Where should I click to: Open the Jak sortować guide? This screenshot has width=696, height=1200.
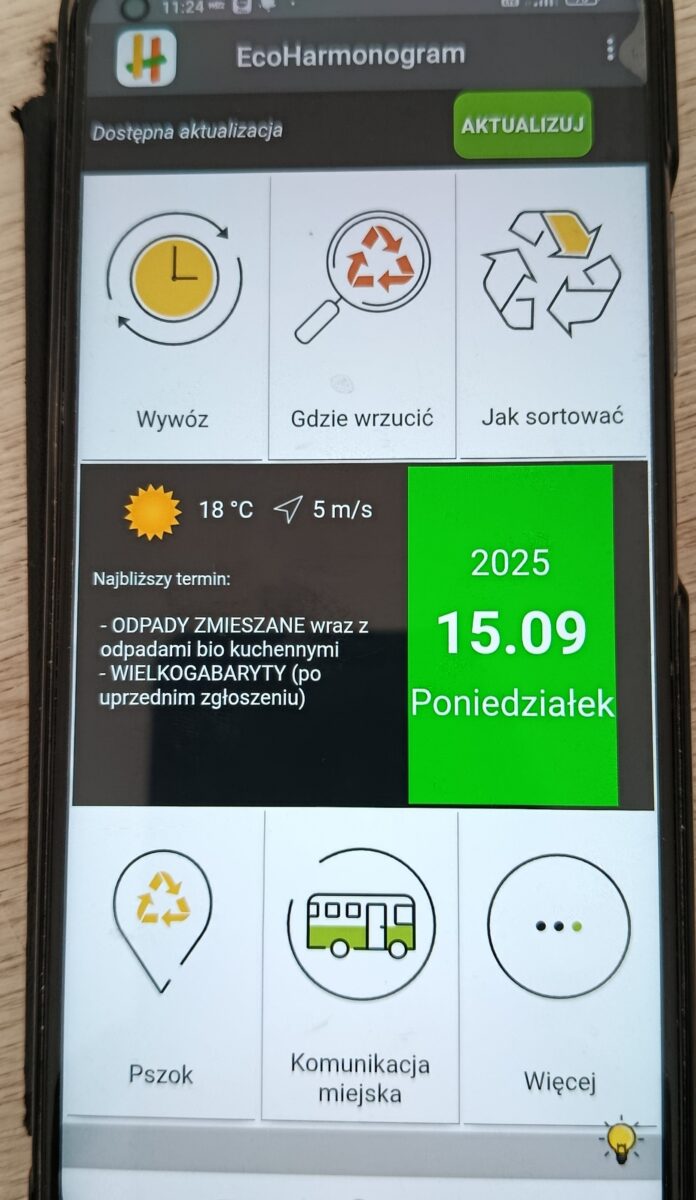pyautogui.click(x=551, y=315)
